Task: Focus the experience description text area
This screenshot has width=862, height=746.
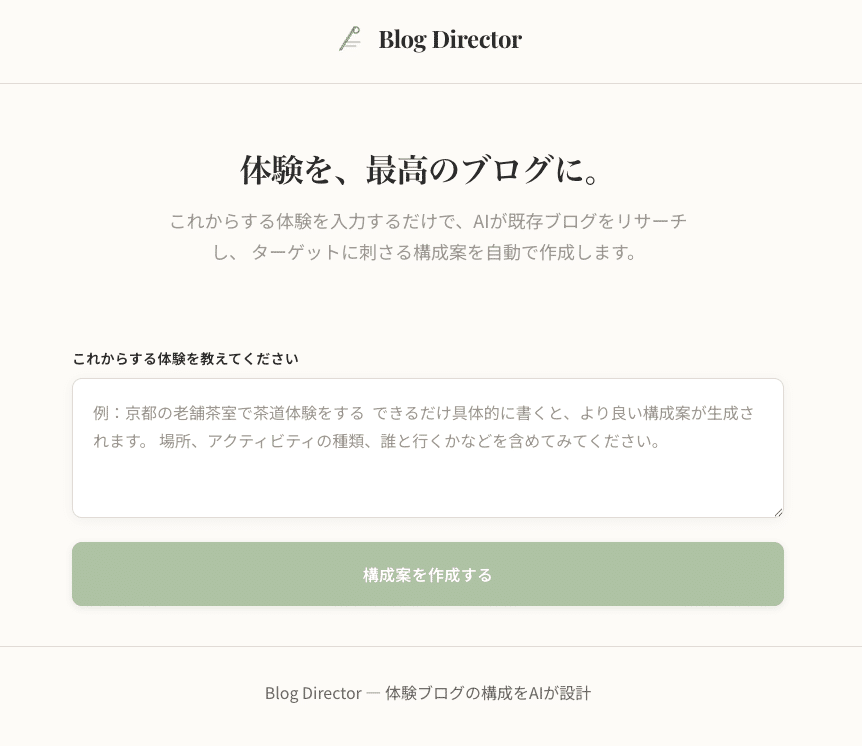Action: (x=427, y=448)
